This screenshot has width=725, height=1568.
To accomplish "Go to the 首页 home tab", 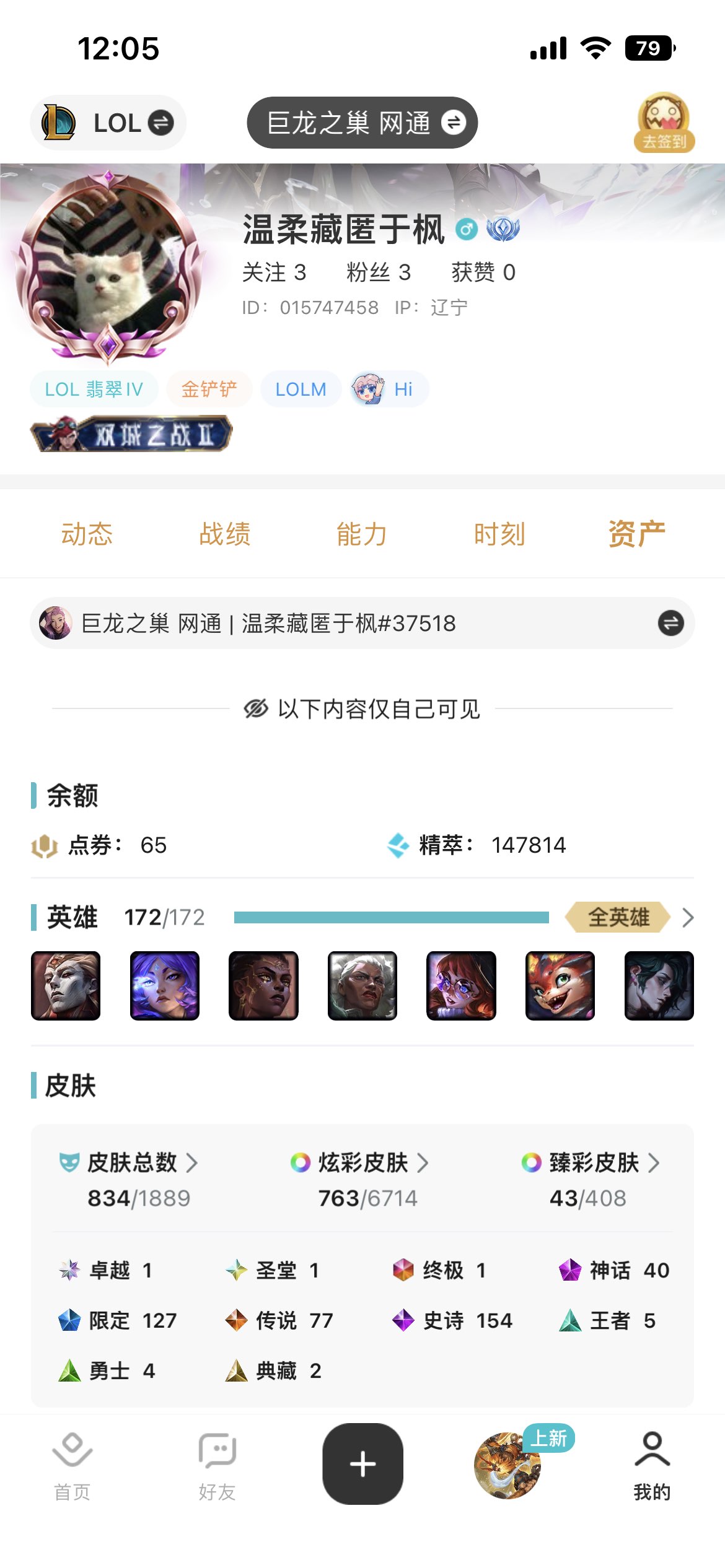I will tap(72, 1465).
